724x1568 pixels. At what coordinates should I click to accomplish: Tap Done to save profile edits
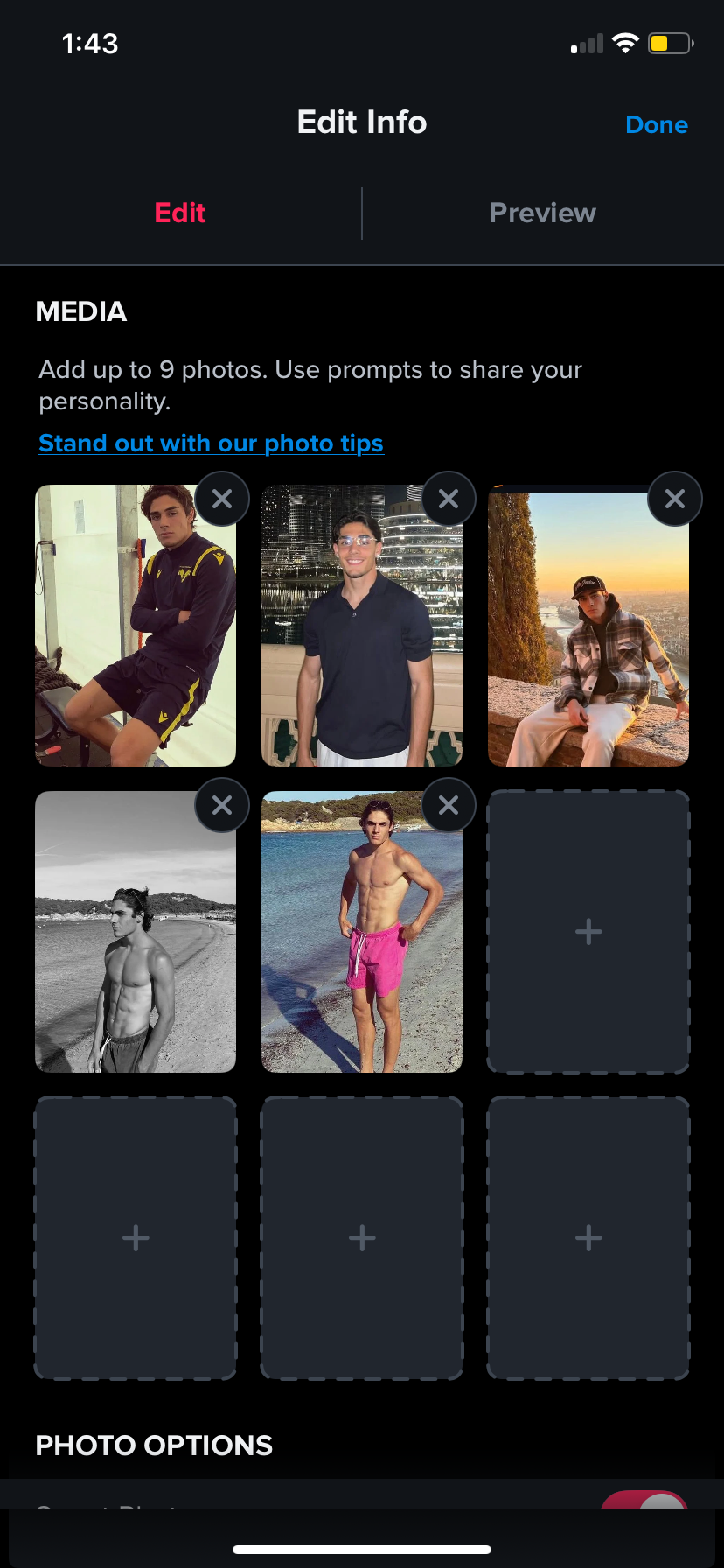656,125
